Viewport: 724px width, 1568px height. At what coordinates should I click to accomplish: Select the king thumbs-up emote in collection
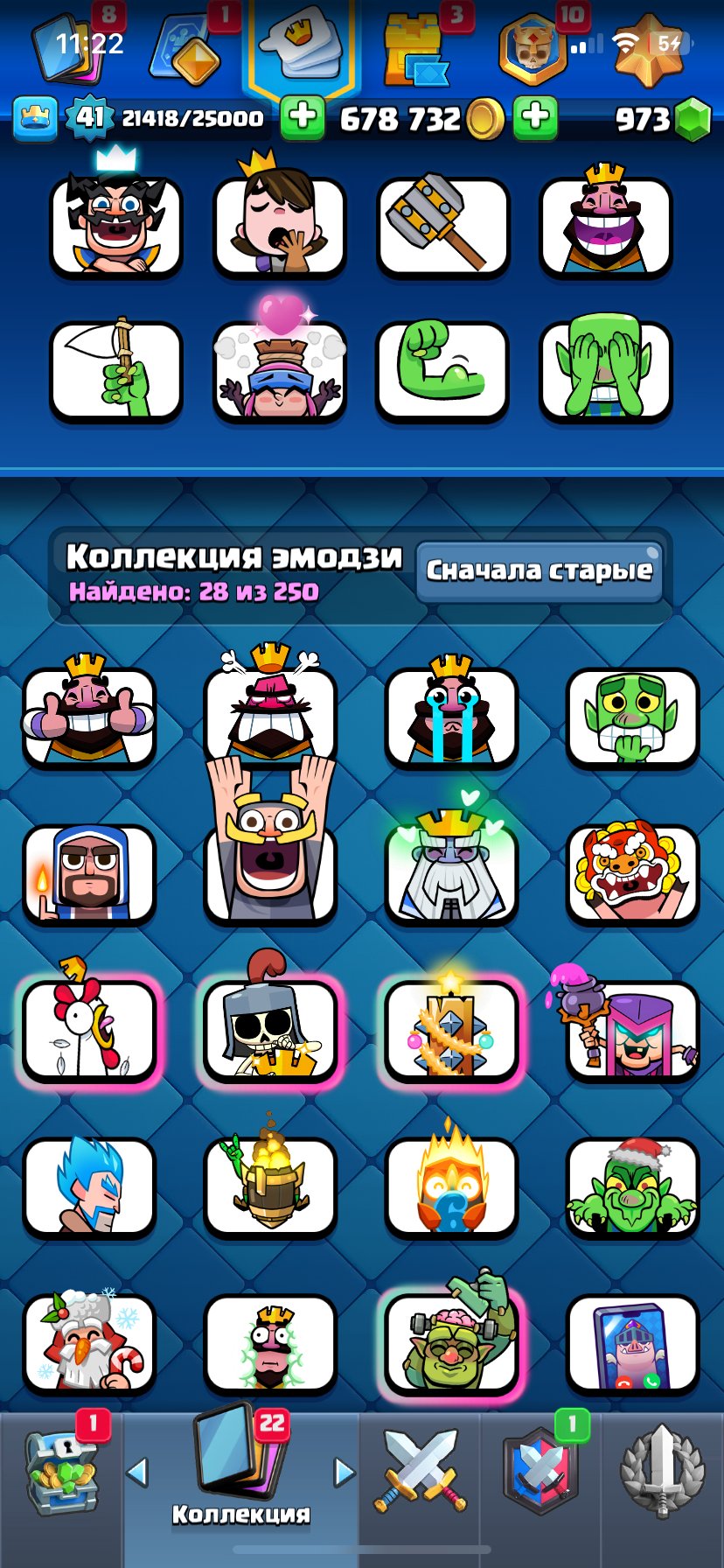(x=89, y=717)
